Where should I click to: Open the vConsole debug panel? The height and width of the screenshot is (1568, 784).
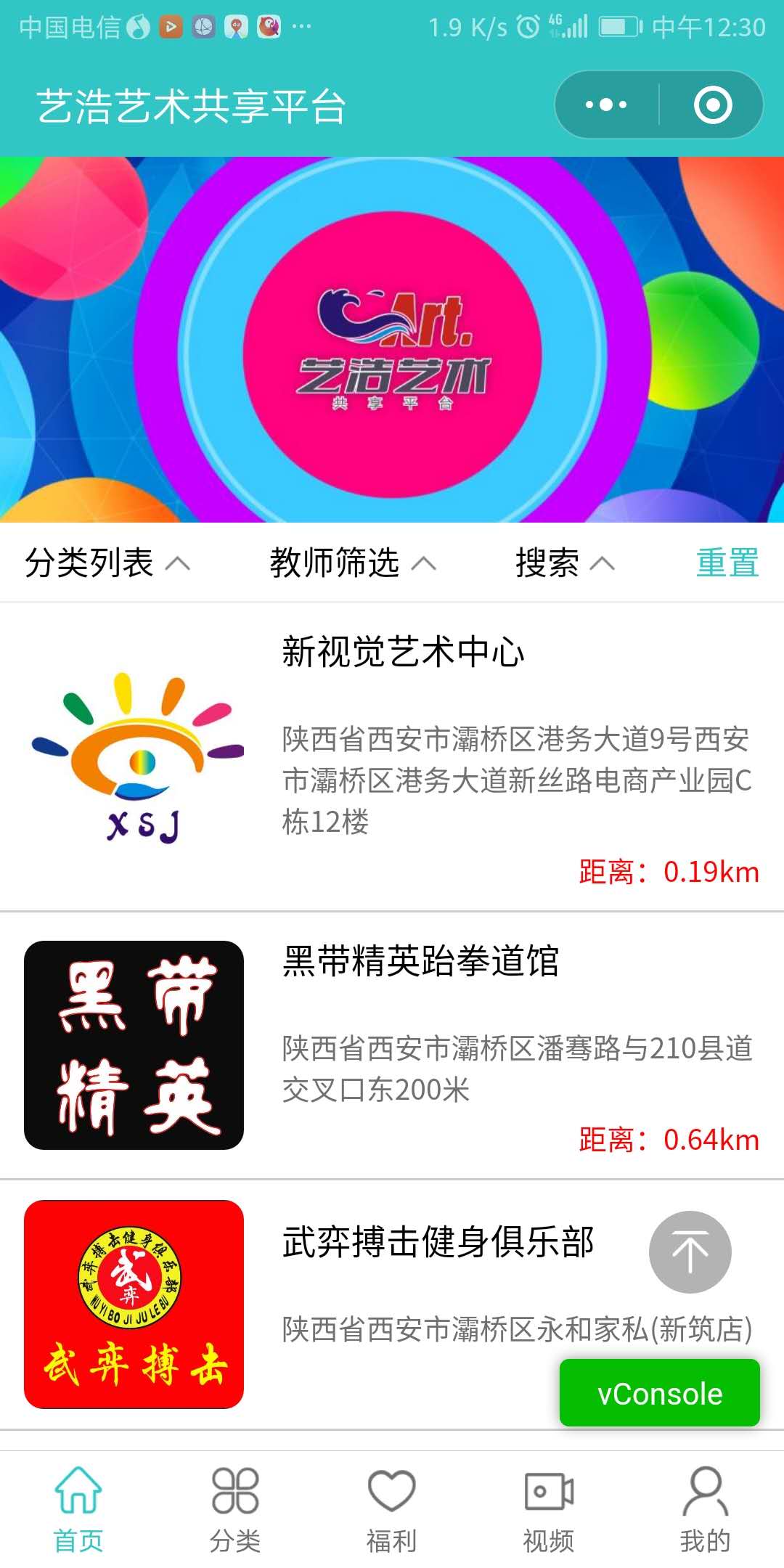(659, 1393)
